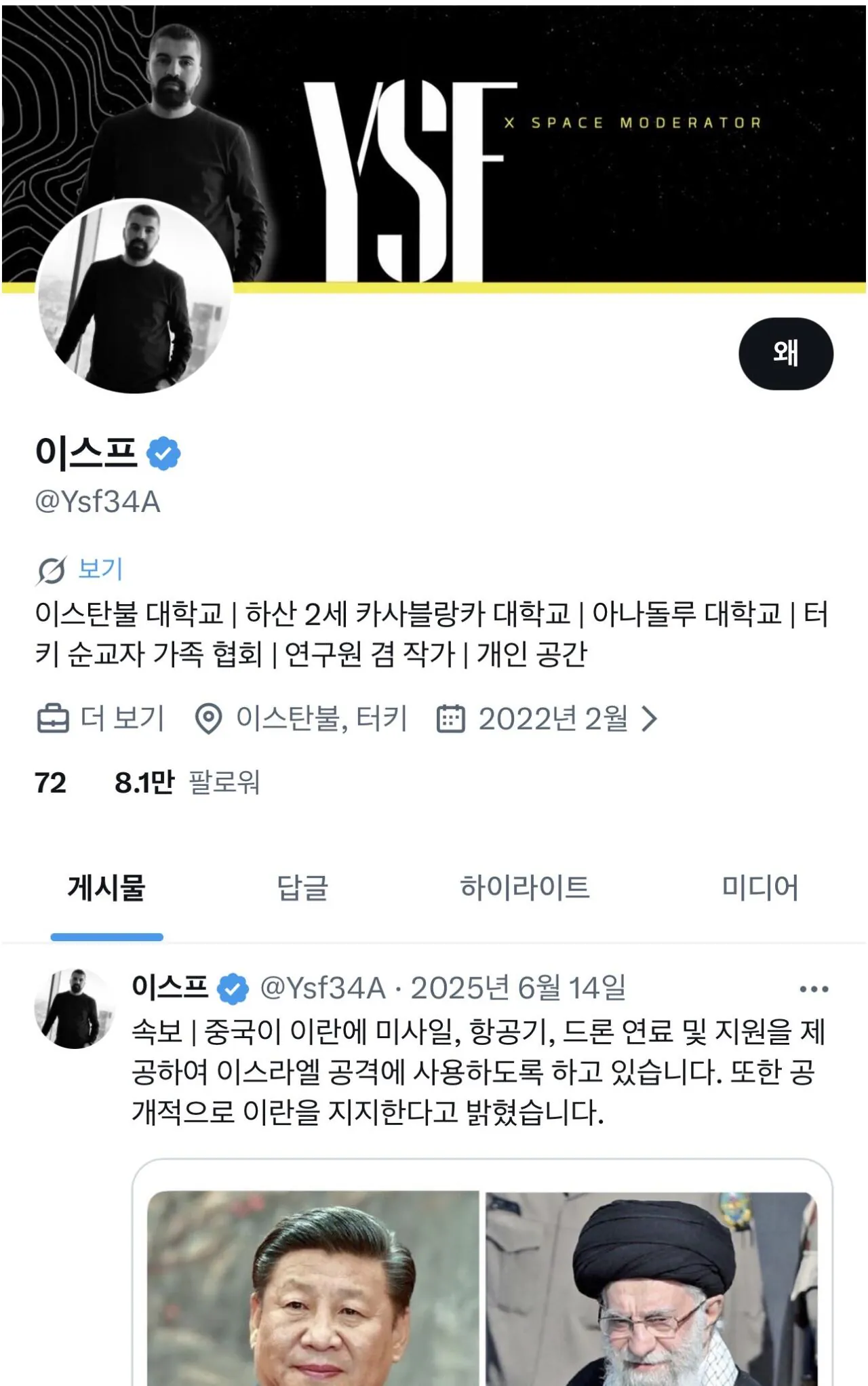This screenshot has width=868, height=1386.
Task: Switch to the 답글 tab
Action: click(x=302, y=888)
